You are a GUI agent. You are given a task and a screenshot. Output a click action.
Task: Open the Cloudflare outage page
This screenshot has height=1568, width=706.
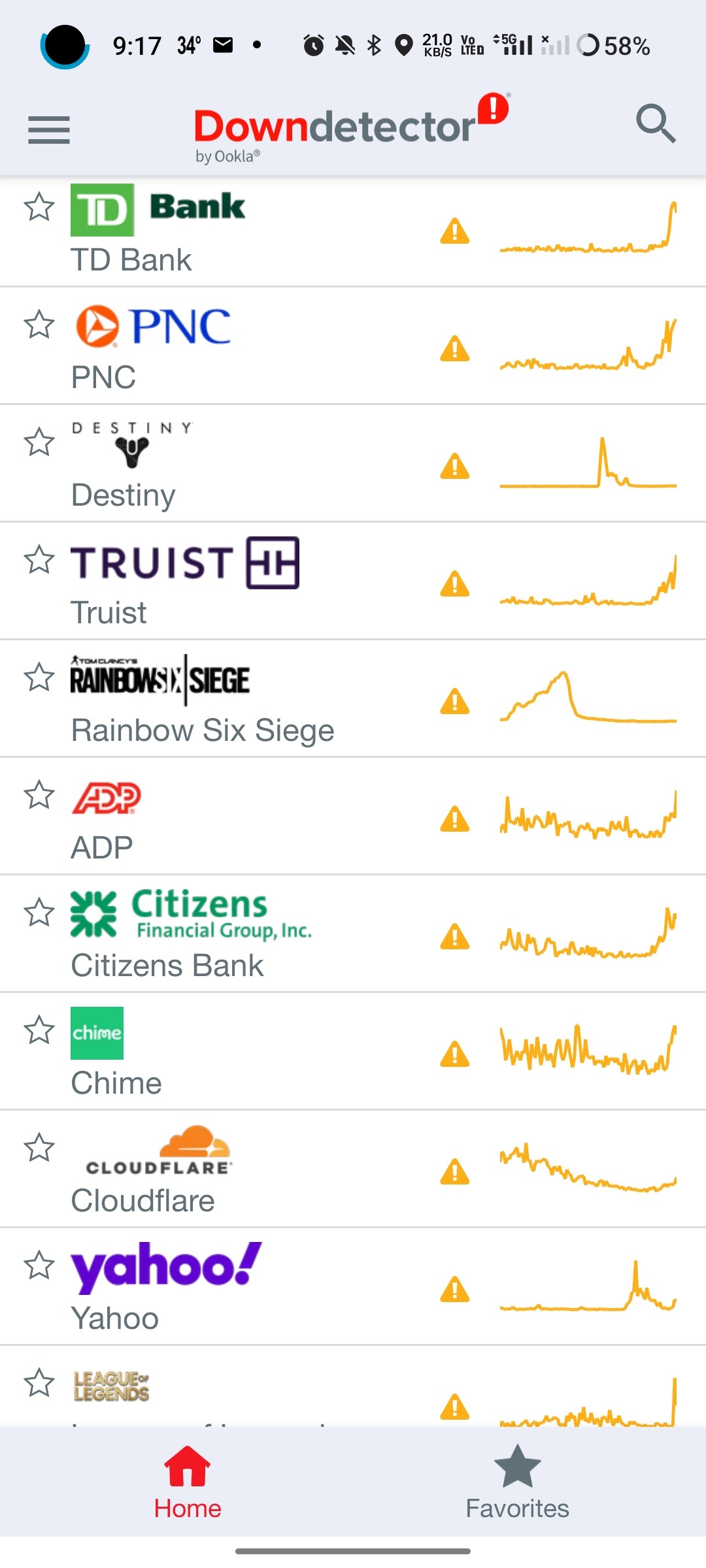(353, 1169)
